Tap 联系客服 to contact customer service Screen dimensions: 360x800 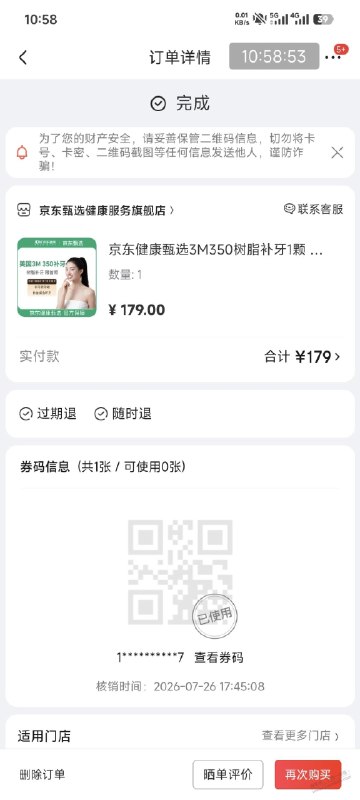click(314, 209)
